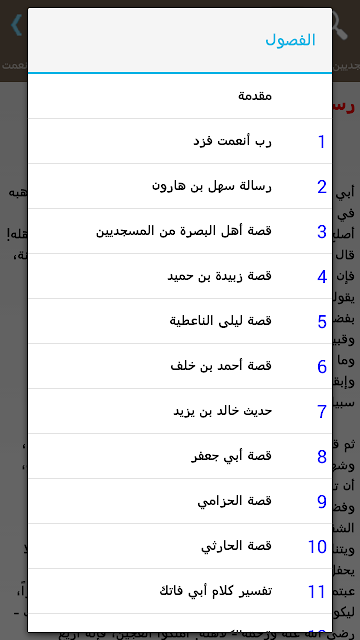Go to chapter 11 تفسير كلام أبي فاتك
The image size is (360, 640).
tap(180, 591)
